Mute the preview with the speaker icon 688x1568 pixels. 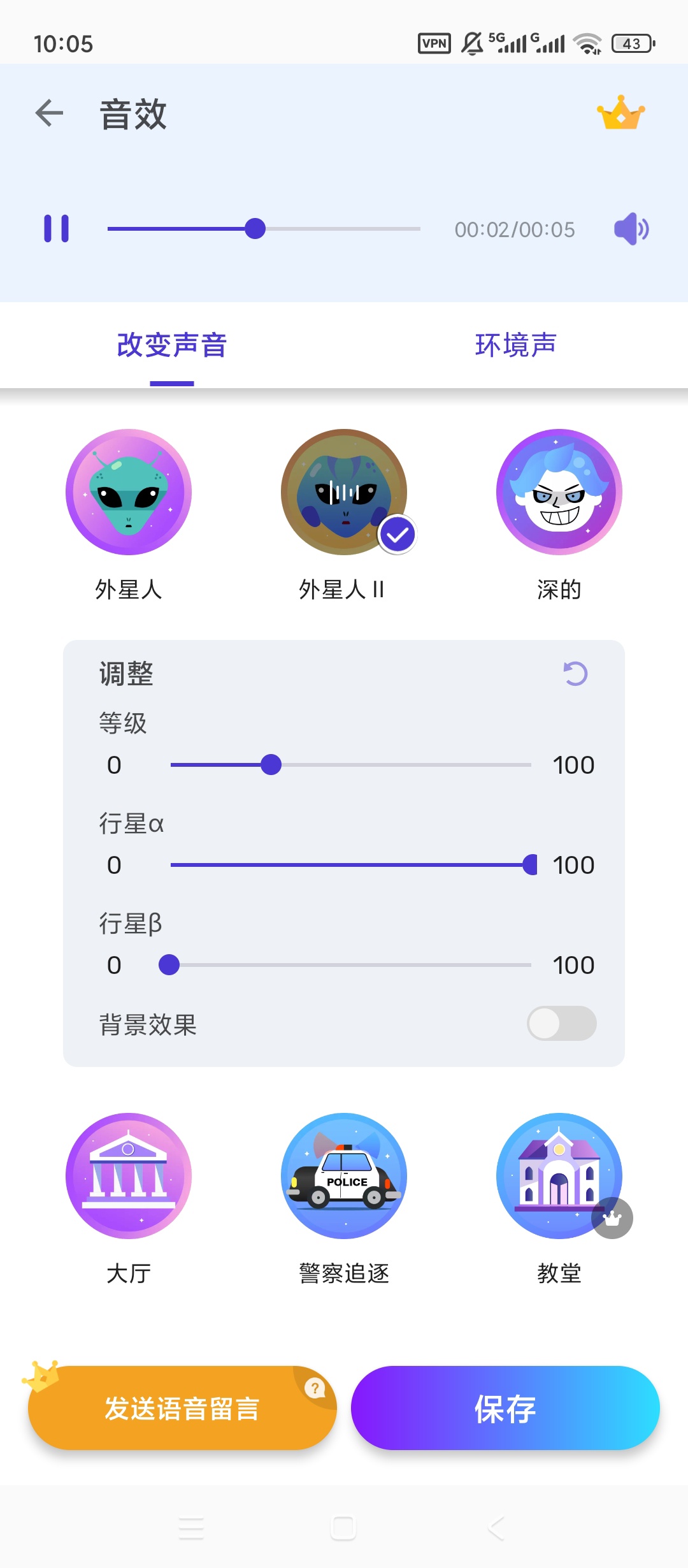click(631, 229)
